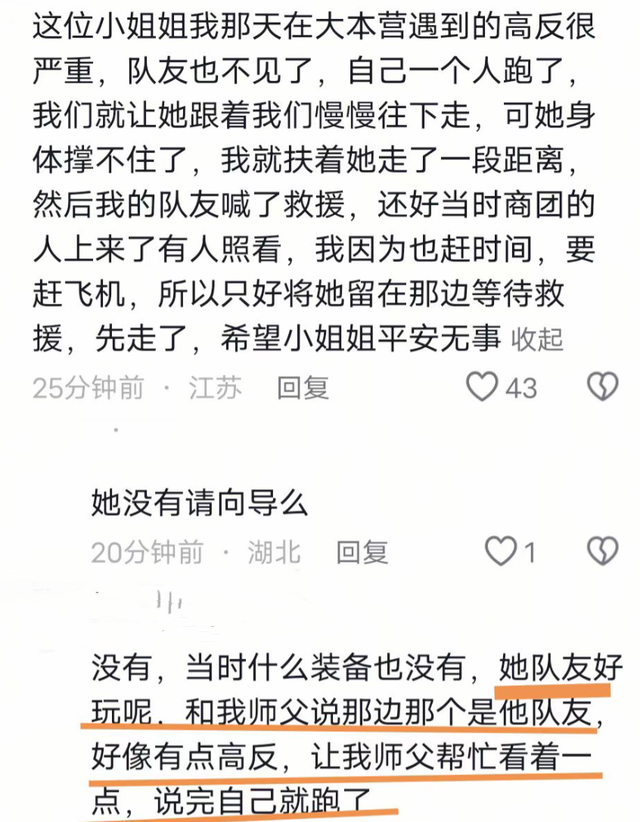Reply to the comment from 湖北
Screen dimensions: 640x822
pos(361,551)
